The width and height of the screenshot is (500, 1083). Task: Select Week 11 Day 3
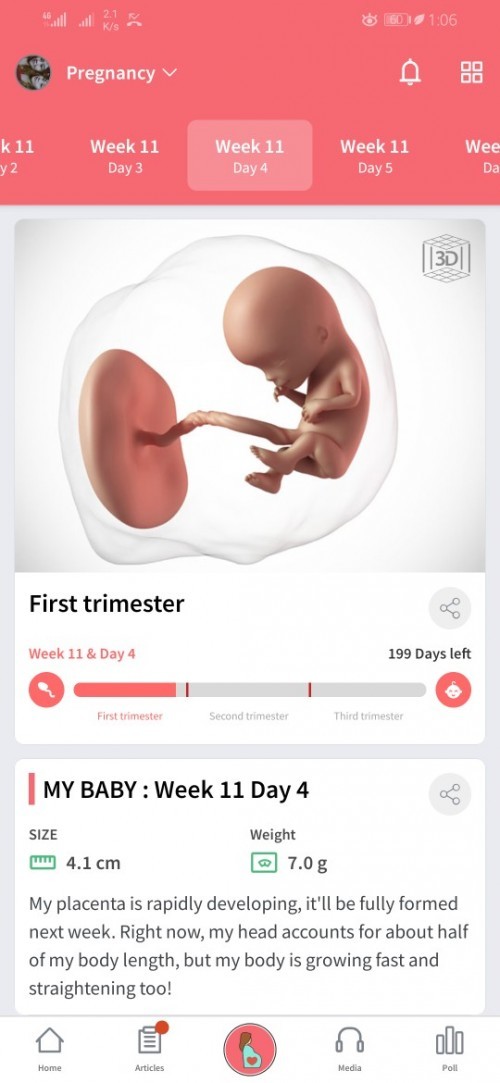pos(124,155)
